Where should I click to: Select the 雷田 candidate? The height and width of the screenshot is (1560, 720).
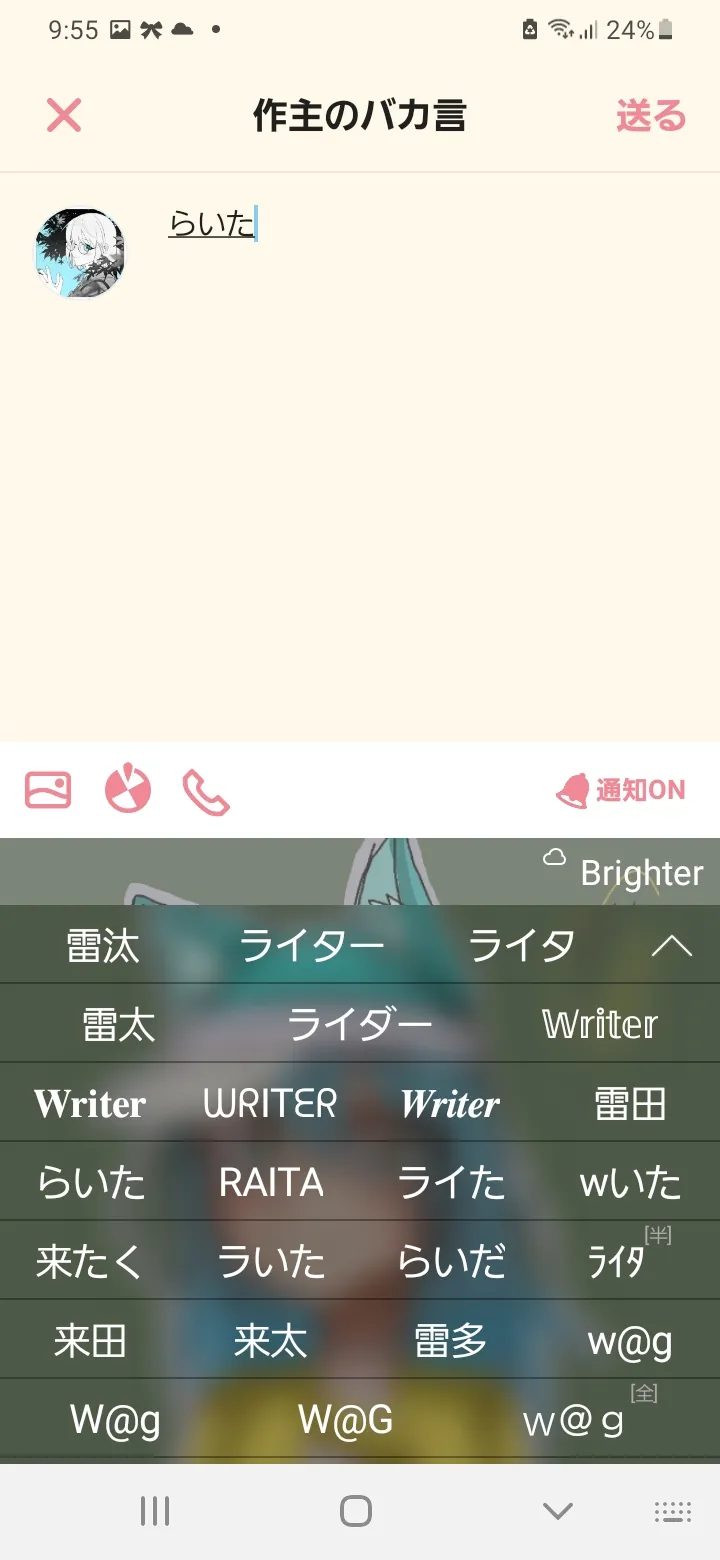point(630,1103)
